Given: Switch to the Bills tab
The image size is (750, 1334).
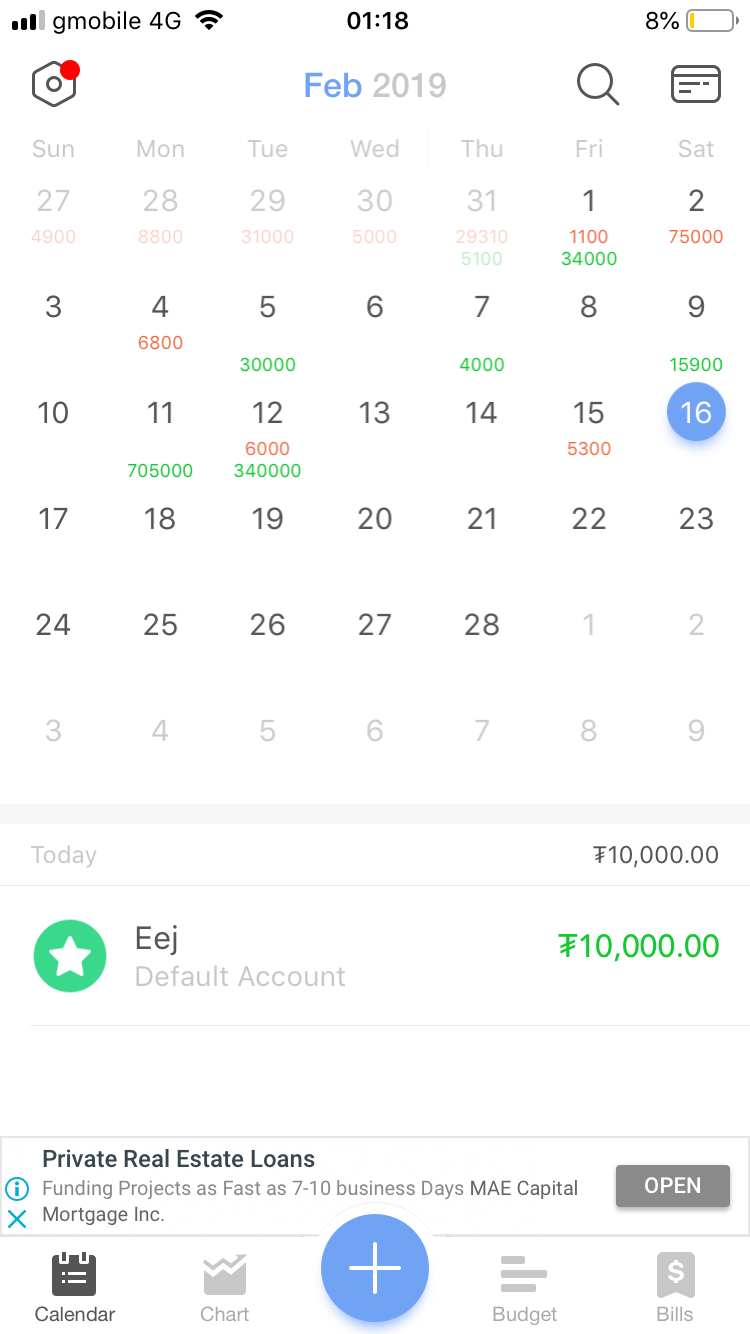Looking at the screenshot, I should coord(675,1288).
